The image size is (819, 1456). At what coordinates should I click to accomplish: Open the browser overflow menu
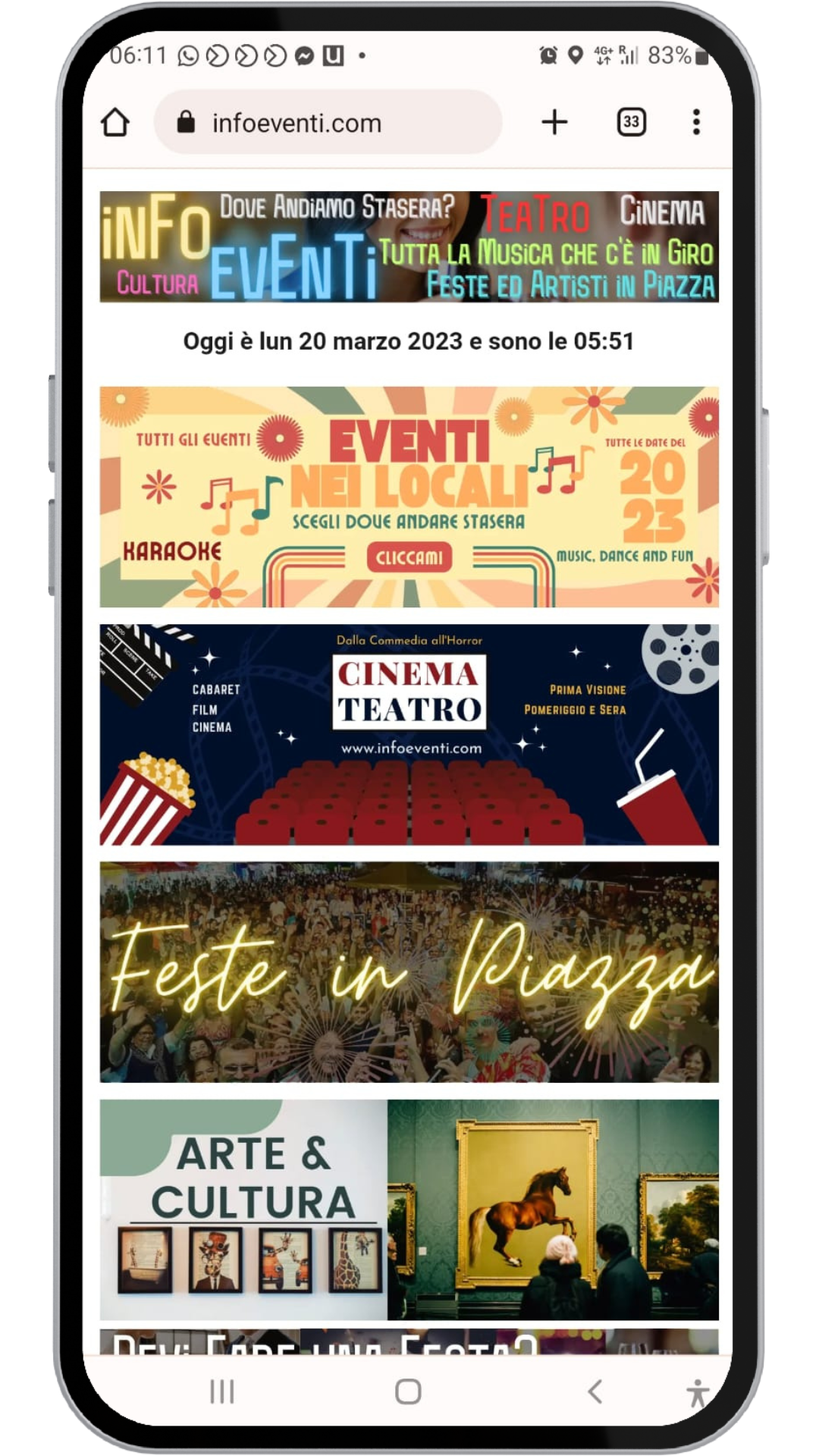tap(696, 122)
